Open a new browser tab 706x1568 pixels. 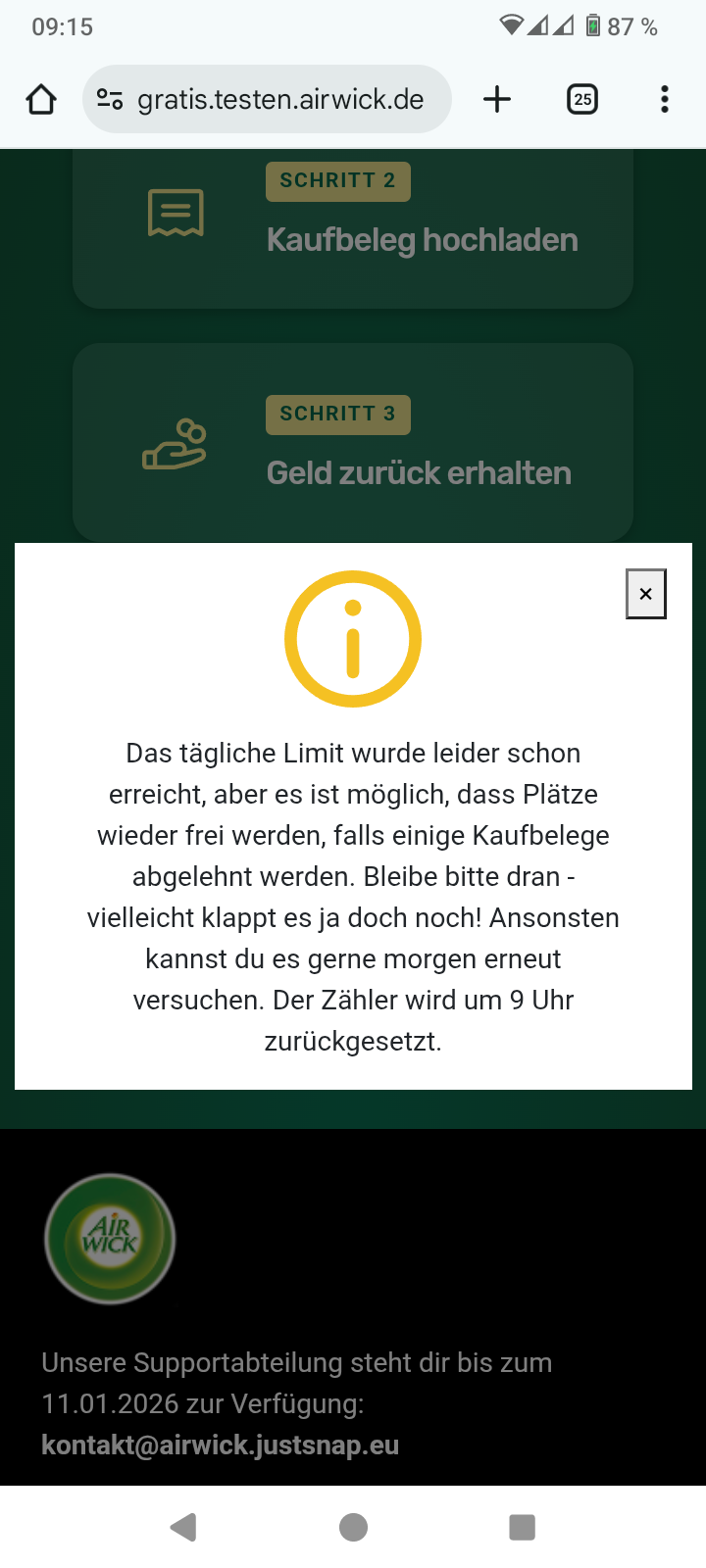497,99
